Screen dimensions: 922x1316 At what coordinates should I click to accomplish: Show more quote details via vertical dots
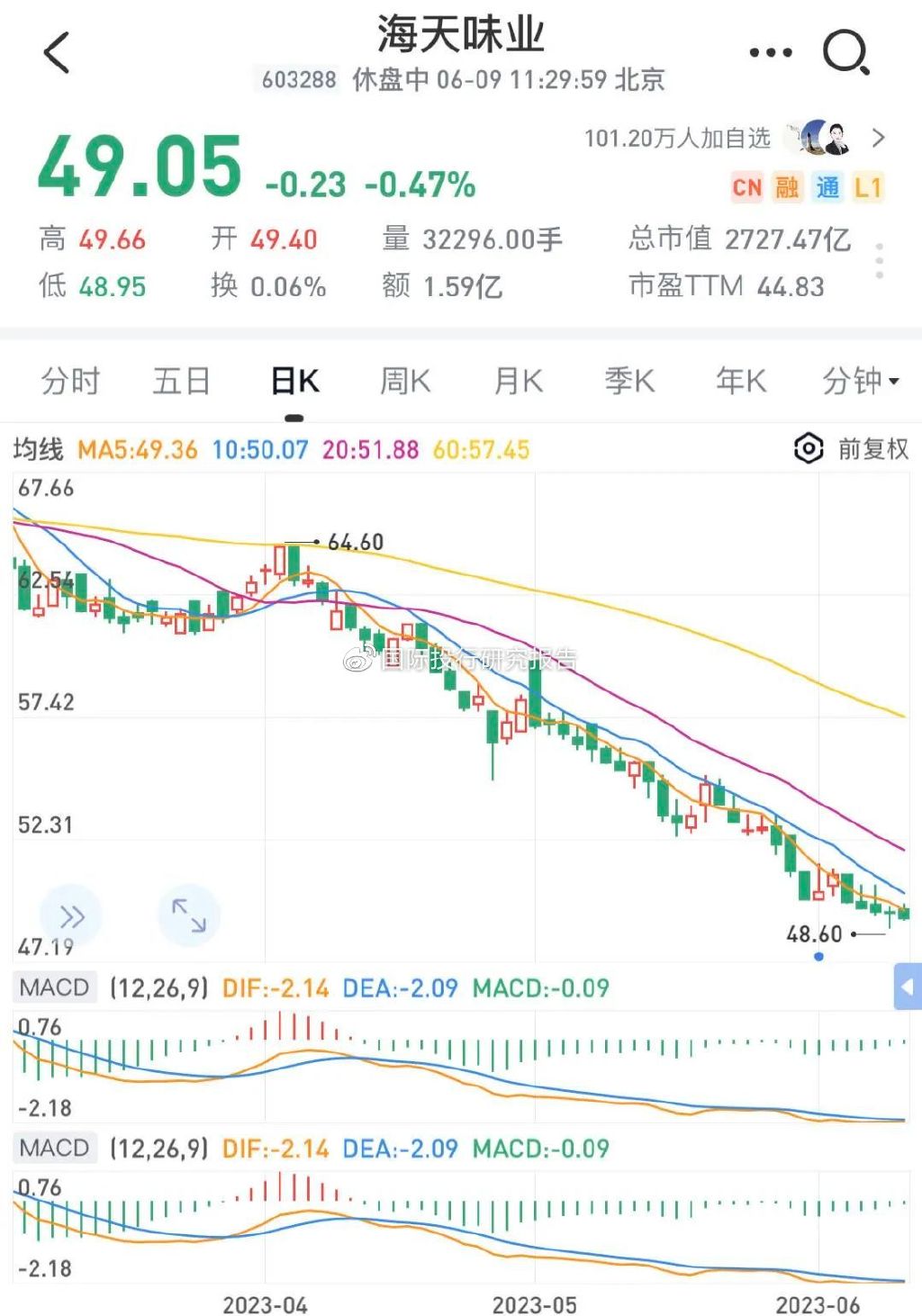pyautogui.click(x=880, y=261)
